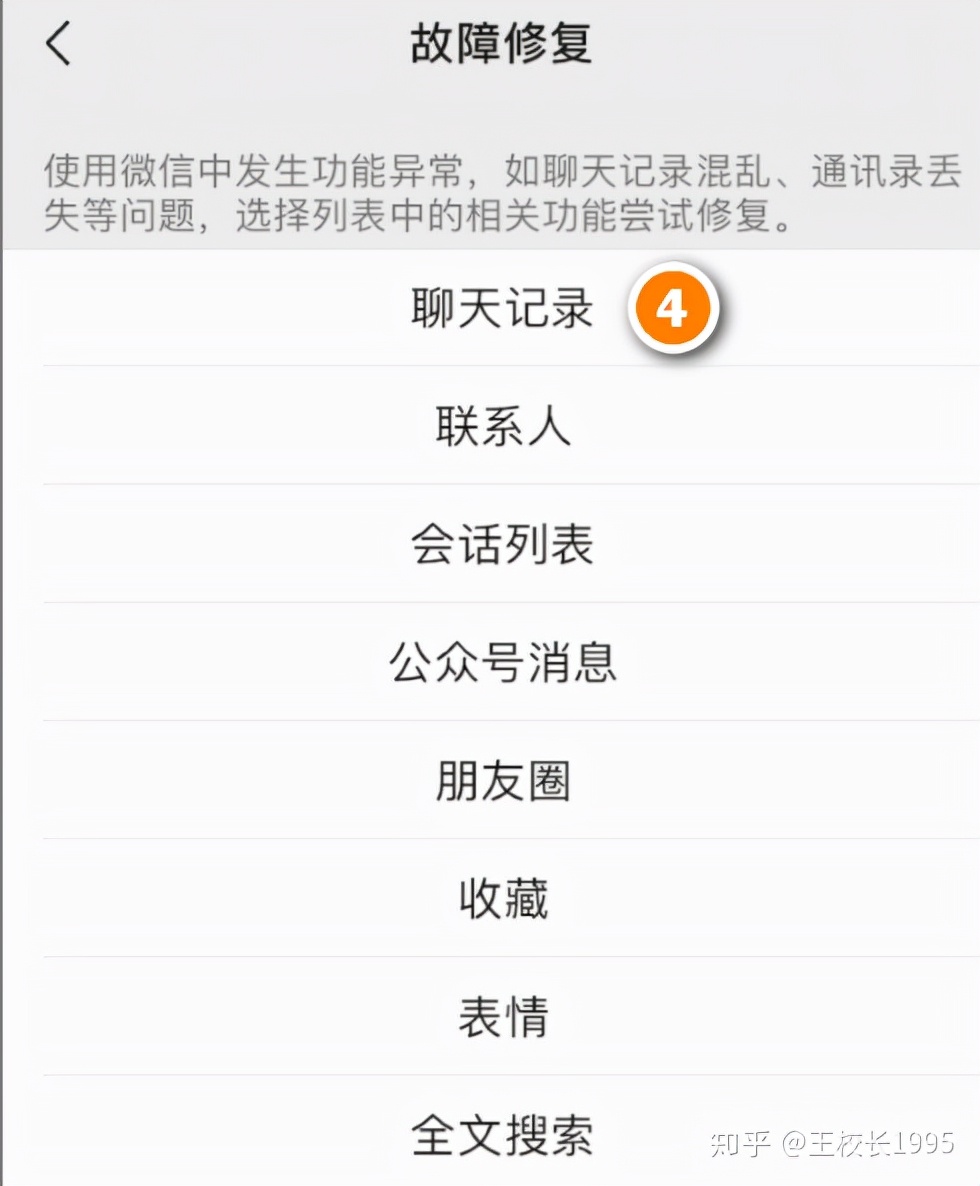
Task: Select 公众号消息 repair option
Action: (500, 661)
